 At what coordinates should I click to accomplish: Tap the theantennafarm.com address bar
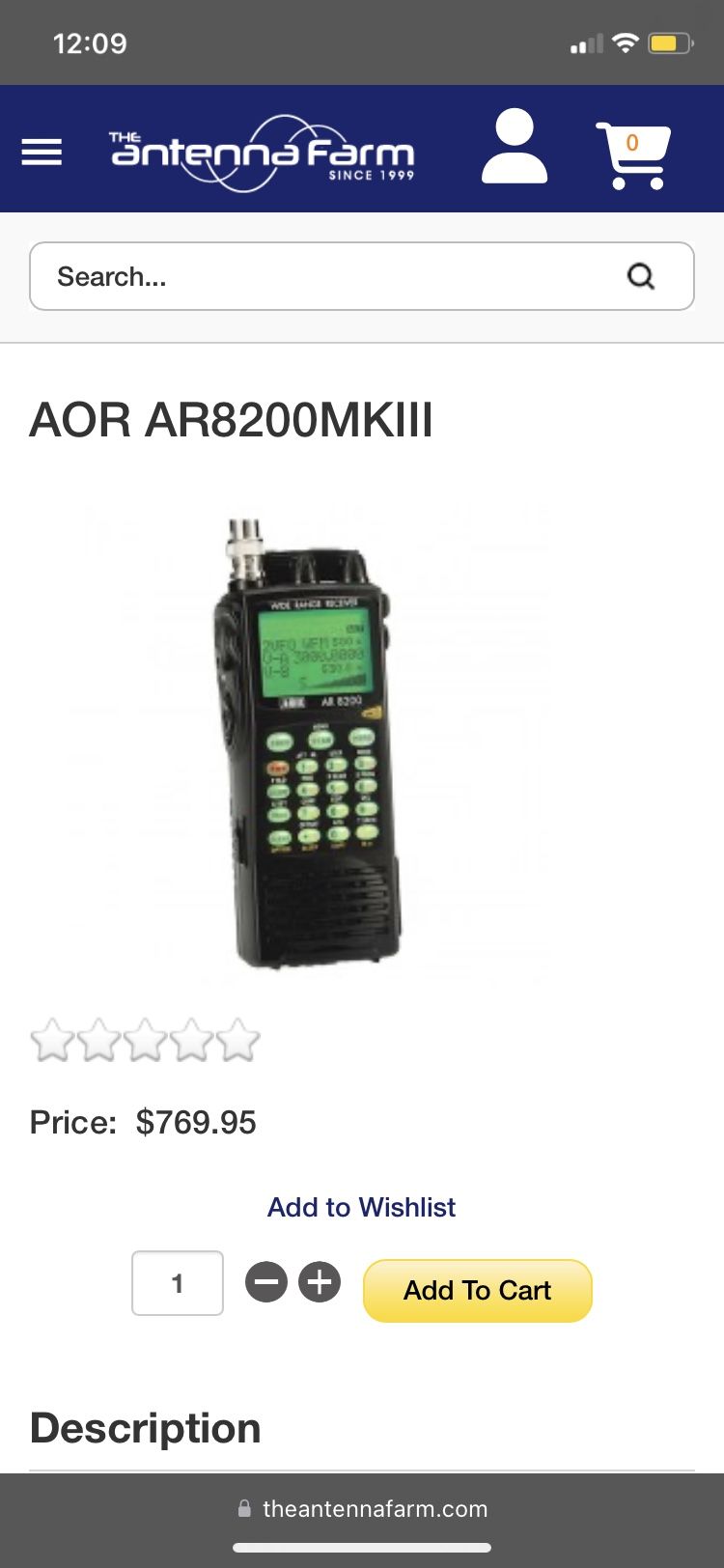[362, 1509]
